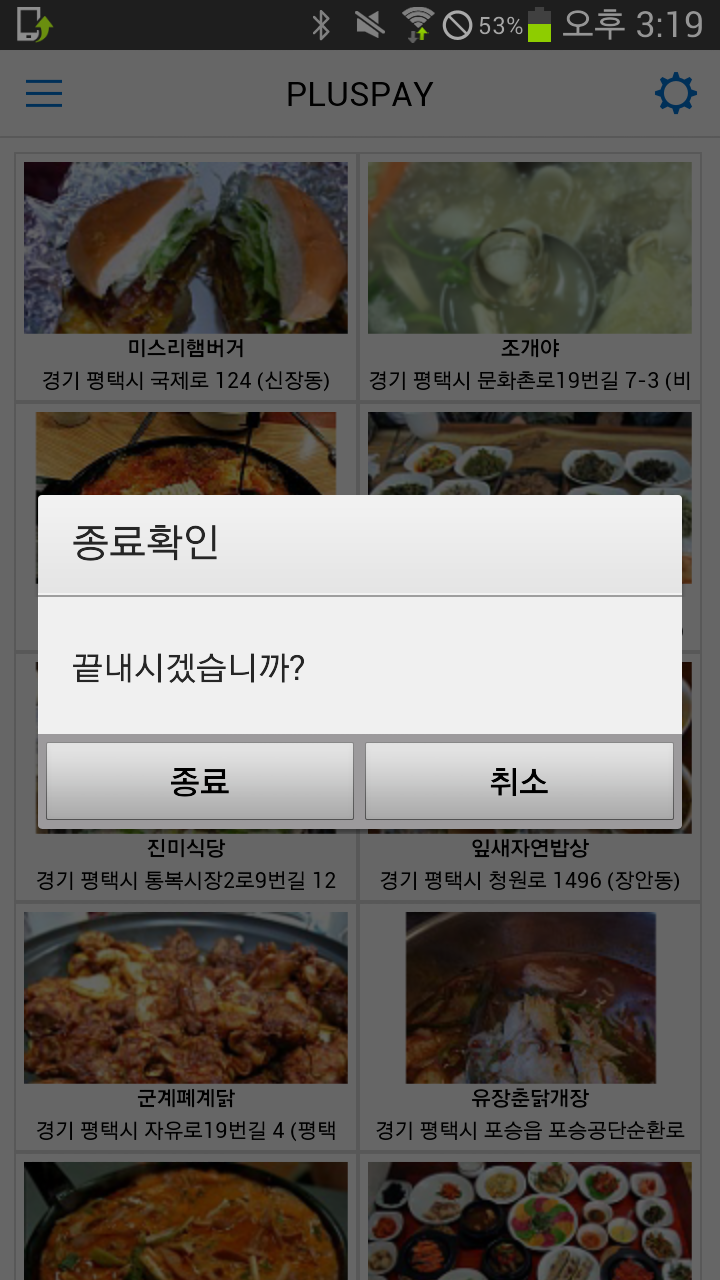Tap the PLUSPAY title in header

[x=360, y=93]
